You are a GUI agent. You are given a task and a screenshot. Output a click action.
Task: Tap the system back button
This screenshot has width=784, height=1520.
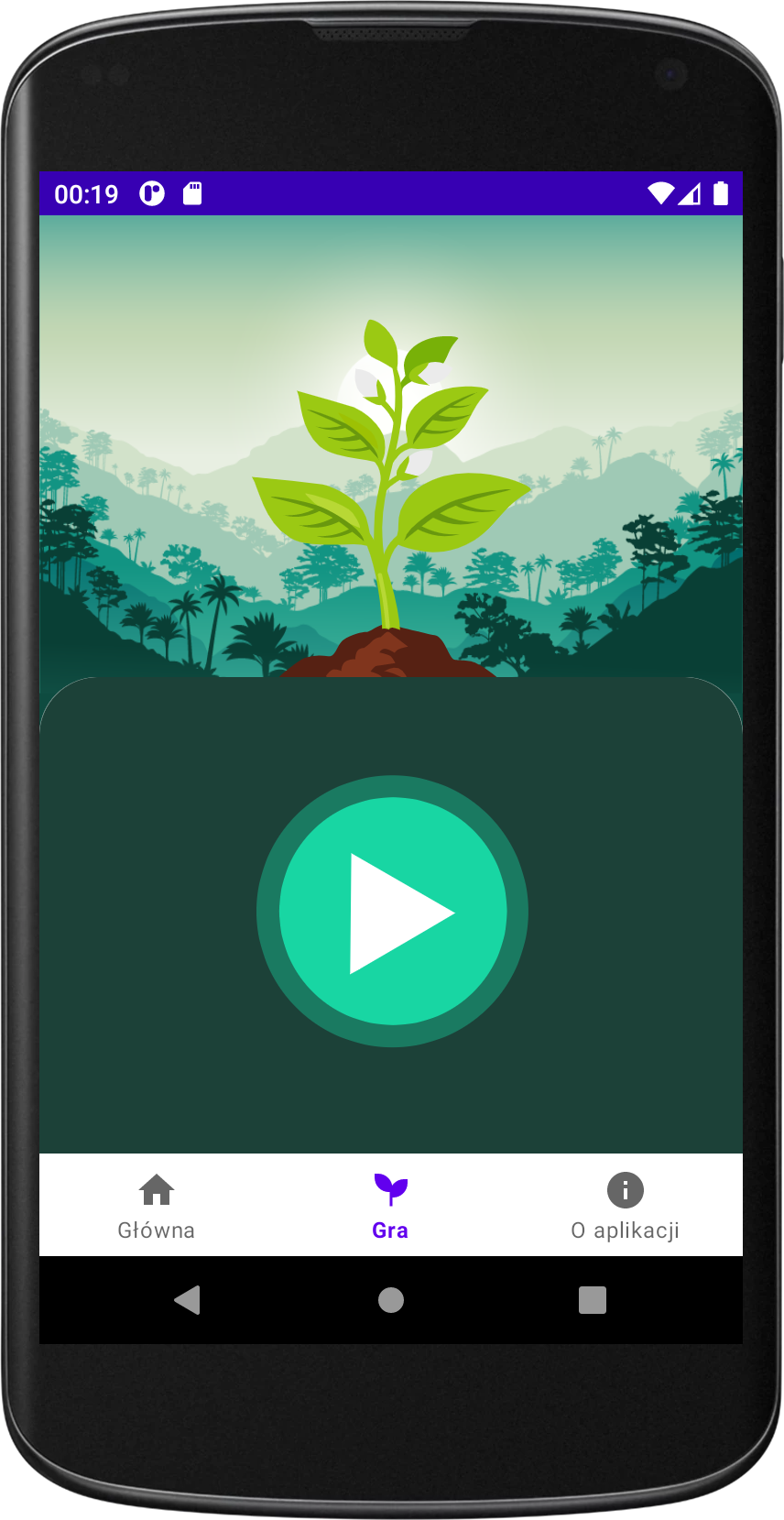(188, 1300)
